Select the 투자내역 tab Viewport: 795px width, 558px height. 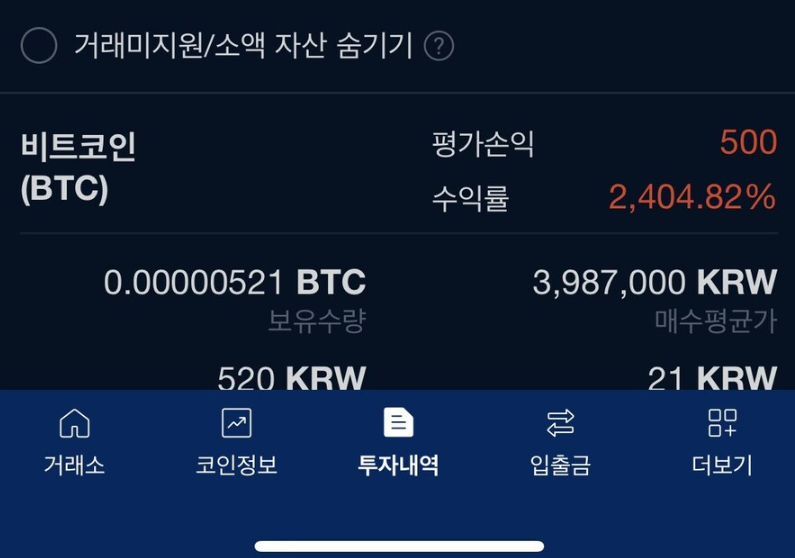(x=398, y=441)
